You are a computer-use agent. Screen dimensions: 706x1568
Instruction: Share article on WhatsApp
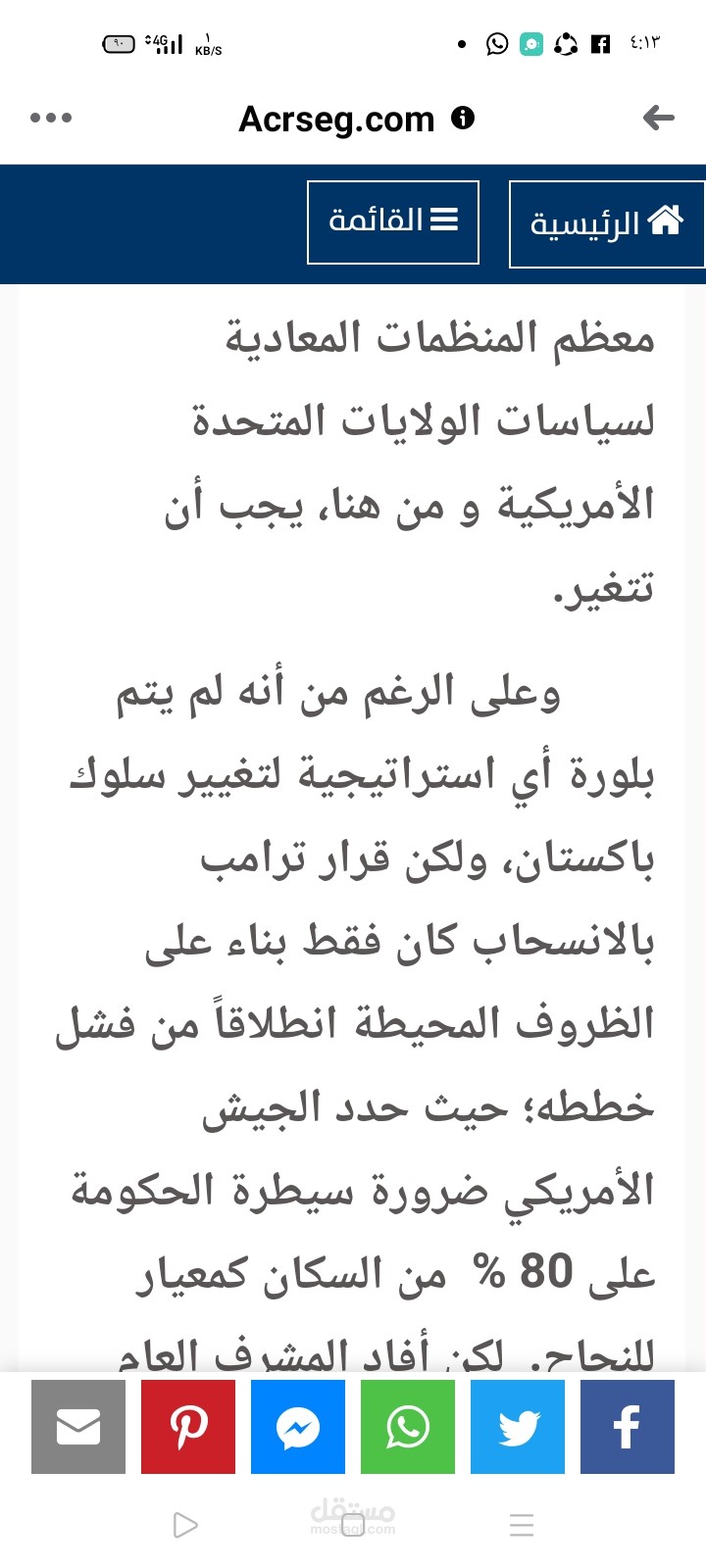pos(408,1427)
